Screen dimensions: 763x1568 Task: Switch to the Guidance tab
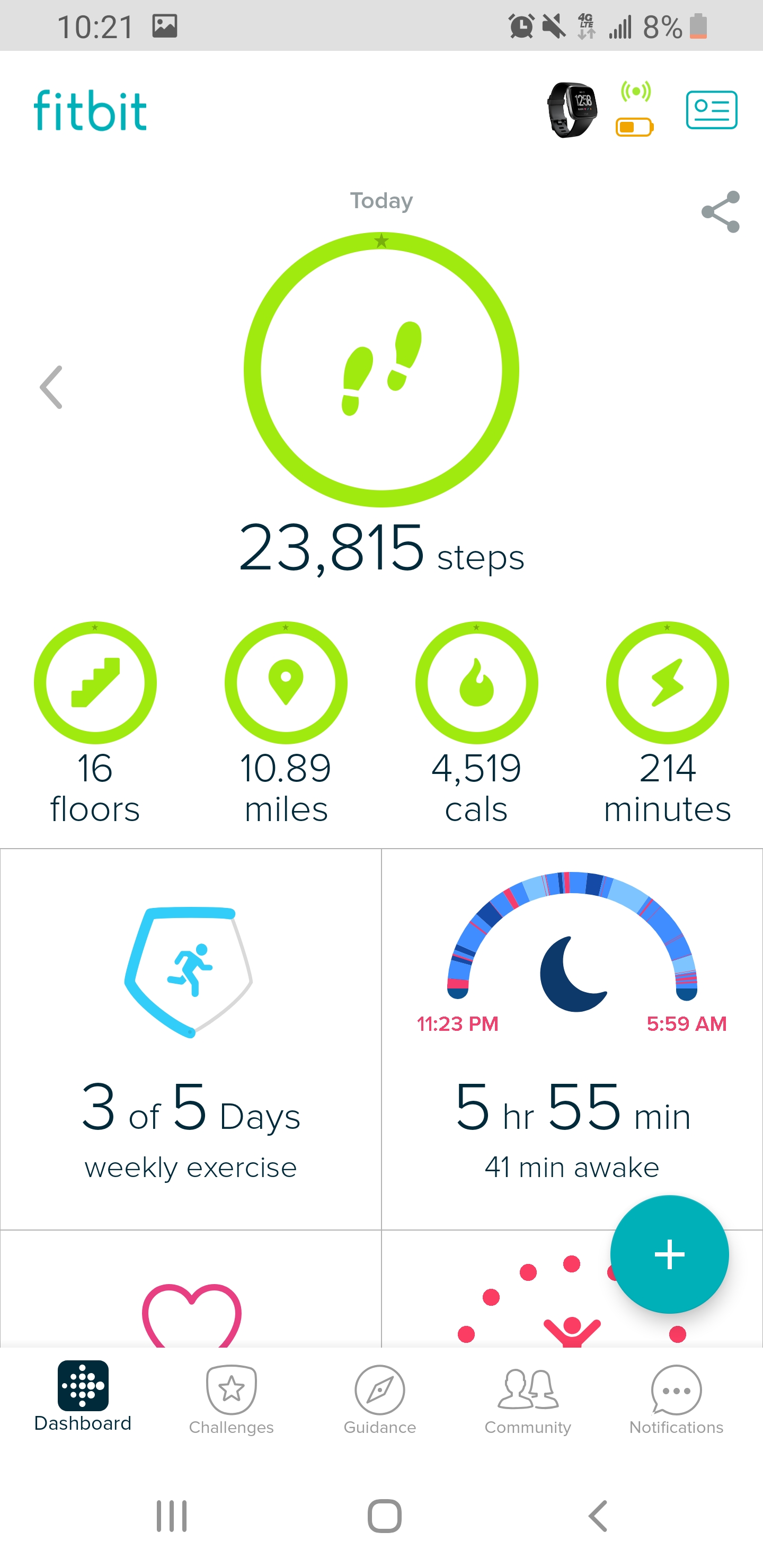pyautogui.click(x=380, y=1400)
